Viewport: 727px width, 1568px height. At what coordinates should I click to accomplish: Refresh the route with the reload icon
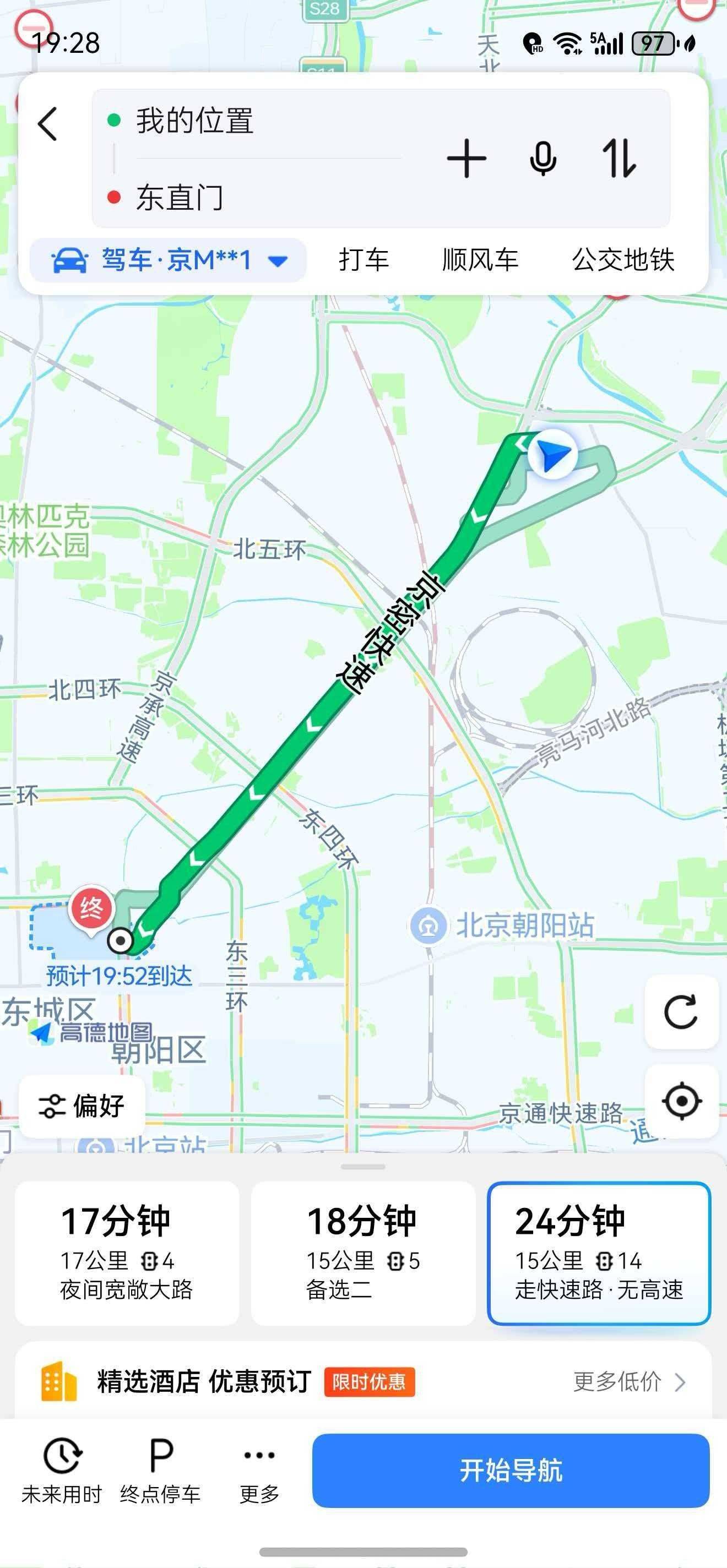coord(681,1012)
